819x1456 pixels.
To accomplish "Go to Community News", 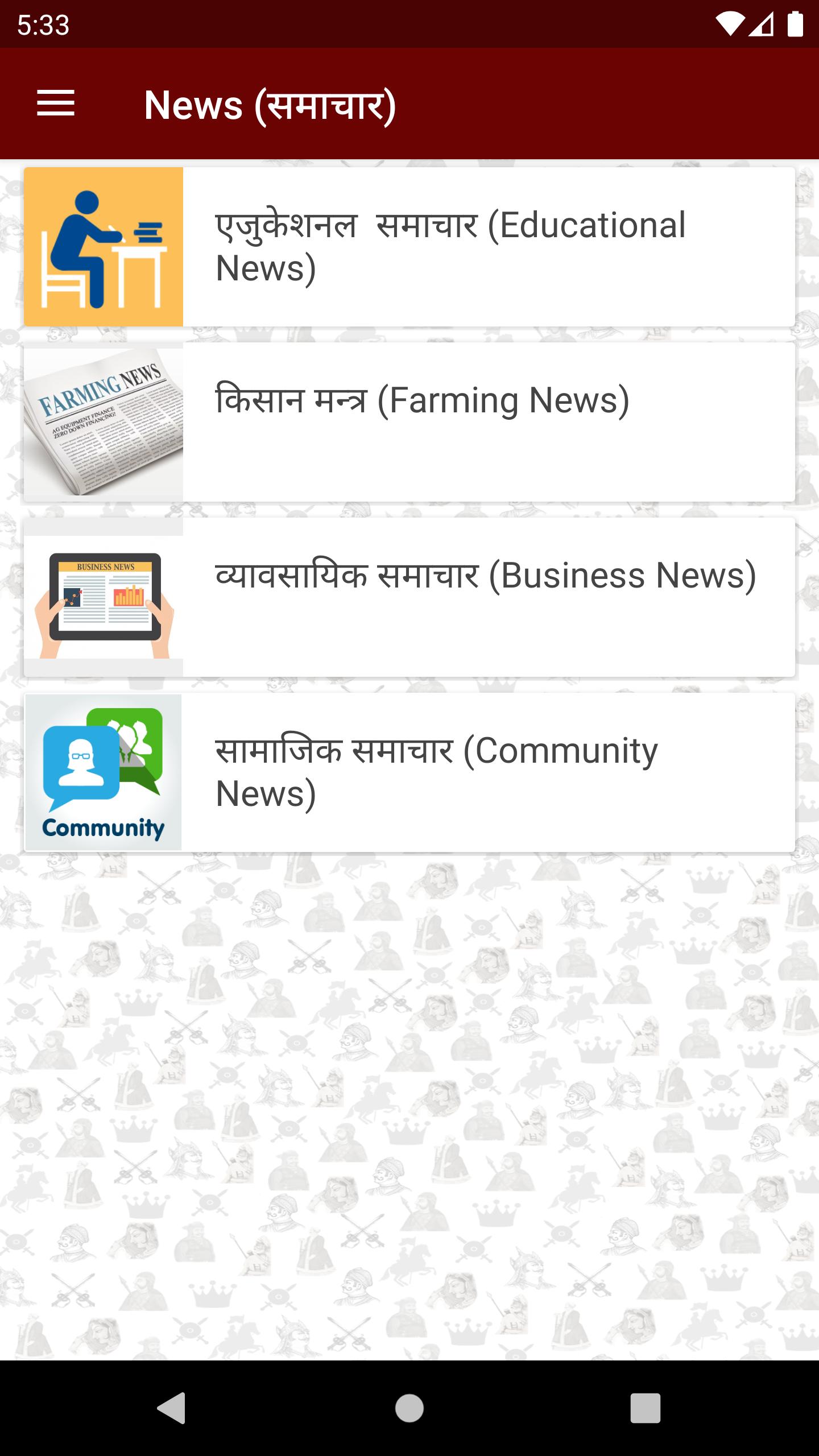I will point(409,772).
